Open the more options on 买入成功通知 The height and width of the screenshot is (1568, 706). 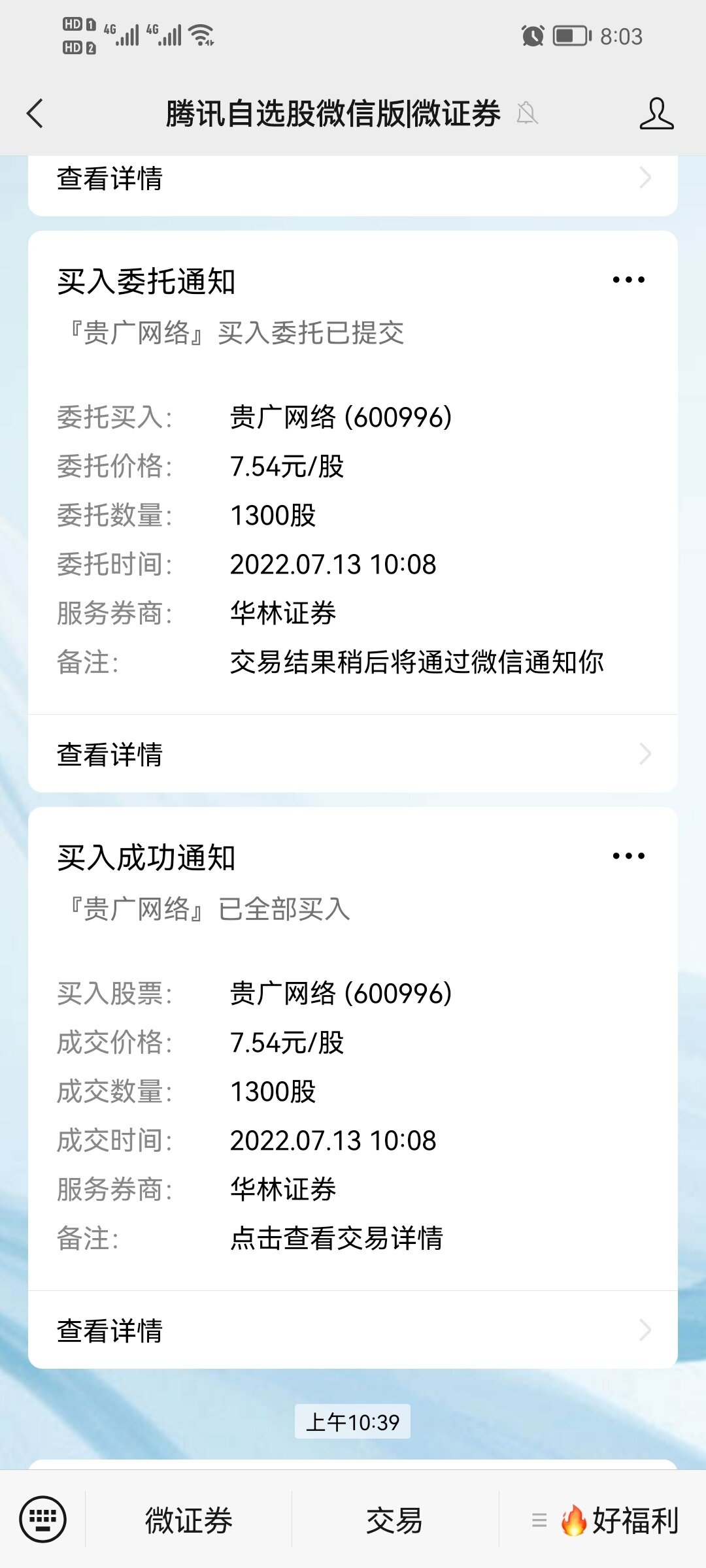pos(628,857)
